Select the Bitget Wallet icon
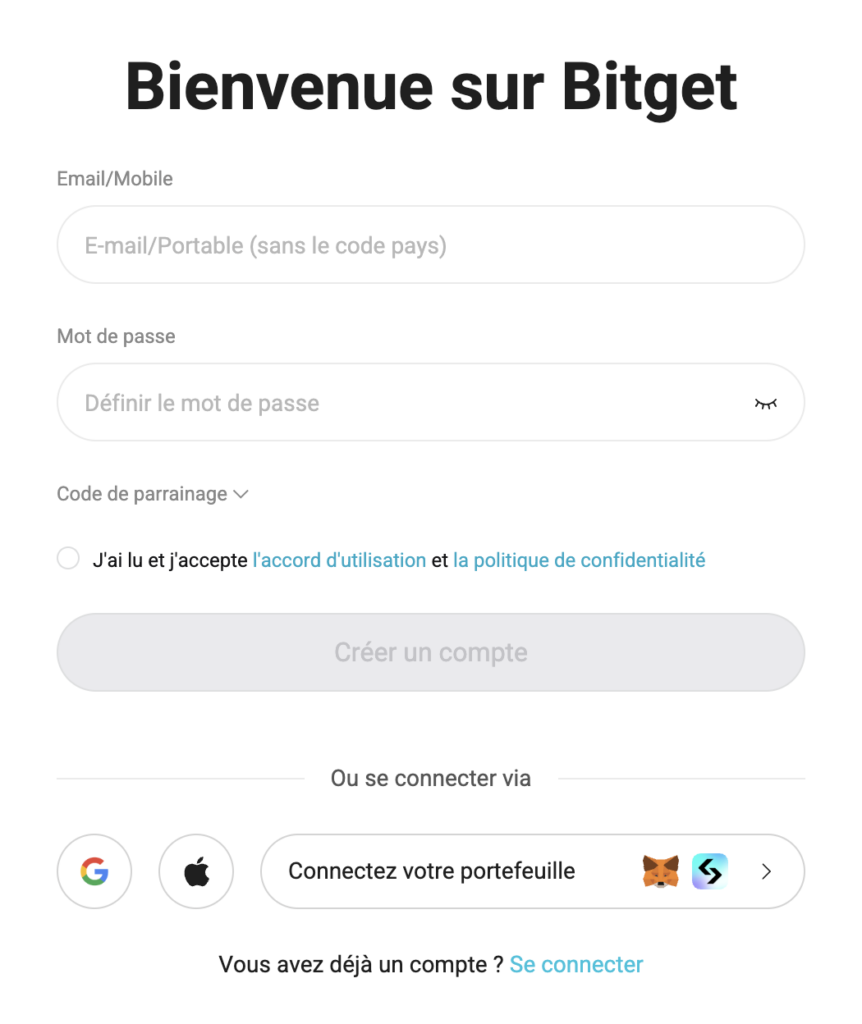The image size is (862, 1024). [x=708, y=871]
